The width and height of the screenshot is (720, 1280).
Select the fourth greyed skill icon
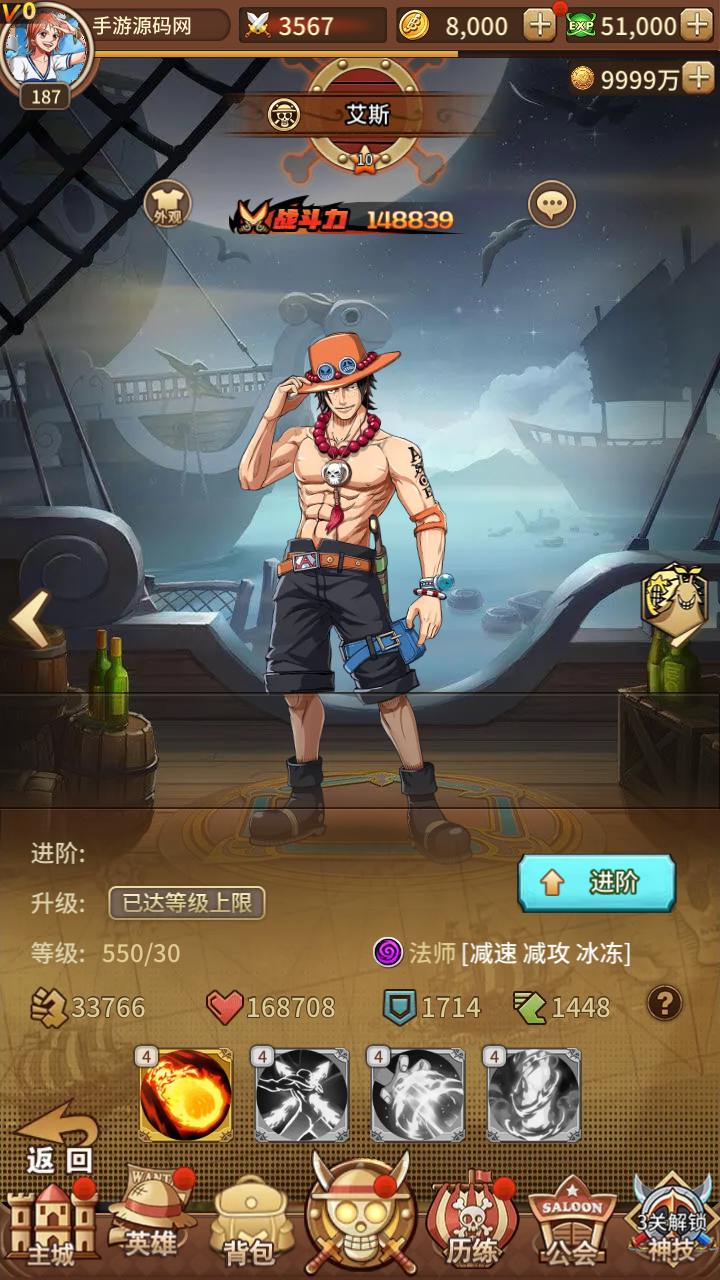[534, 1095]
